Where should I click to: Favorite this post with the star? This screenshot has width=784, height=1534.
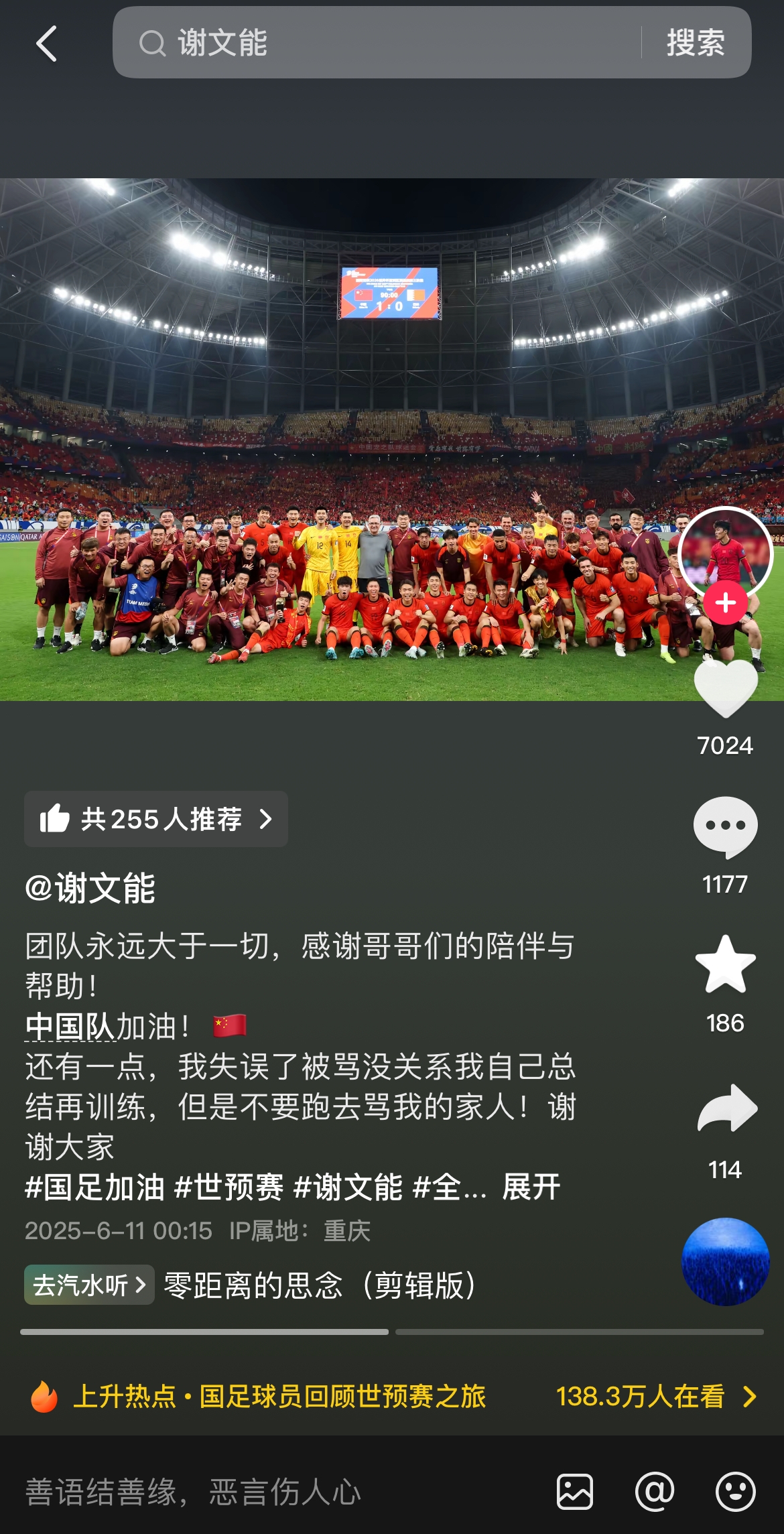(x=725, y=964)
